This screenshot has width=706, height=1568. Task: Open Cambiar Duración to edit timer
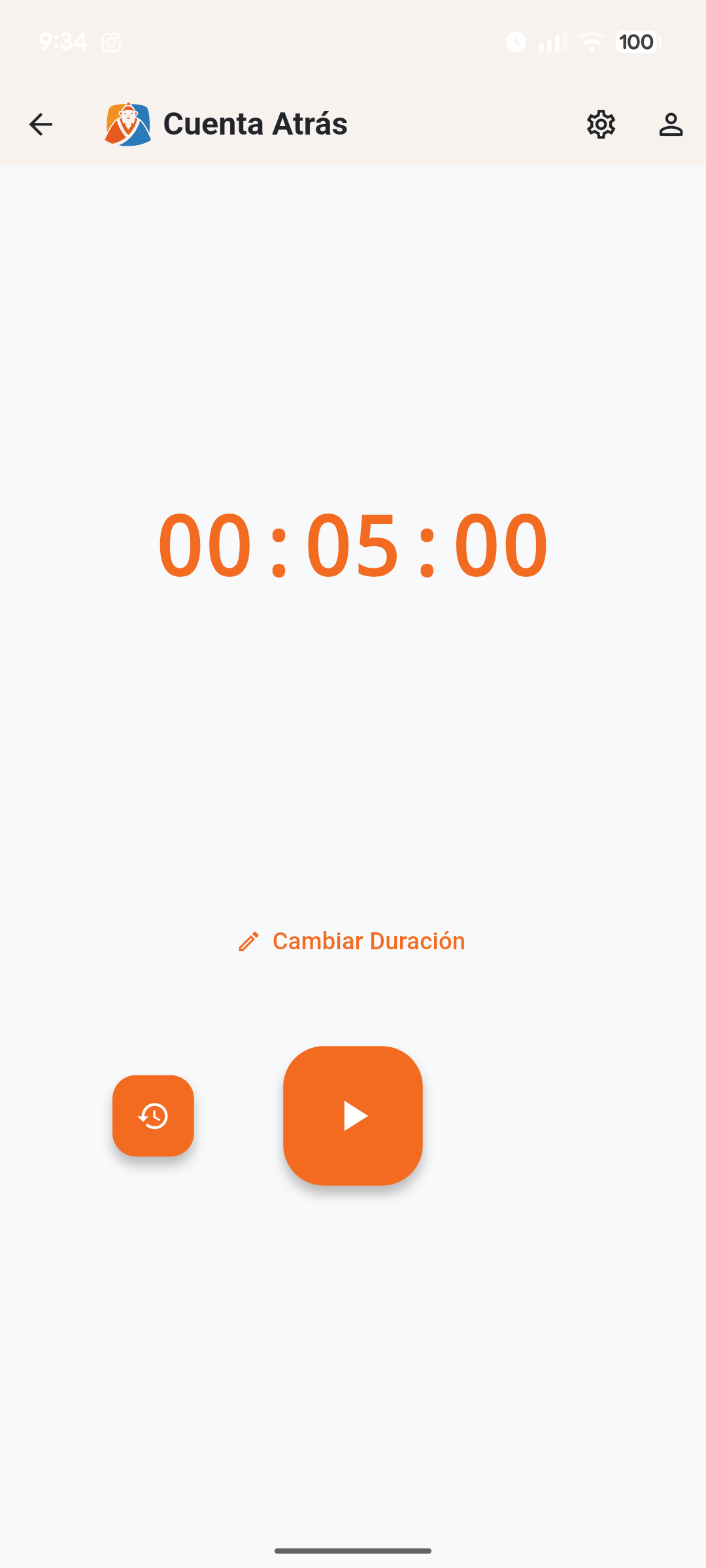368,941
